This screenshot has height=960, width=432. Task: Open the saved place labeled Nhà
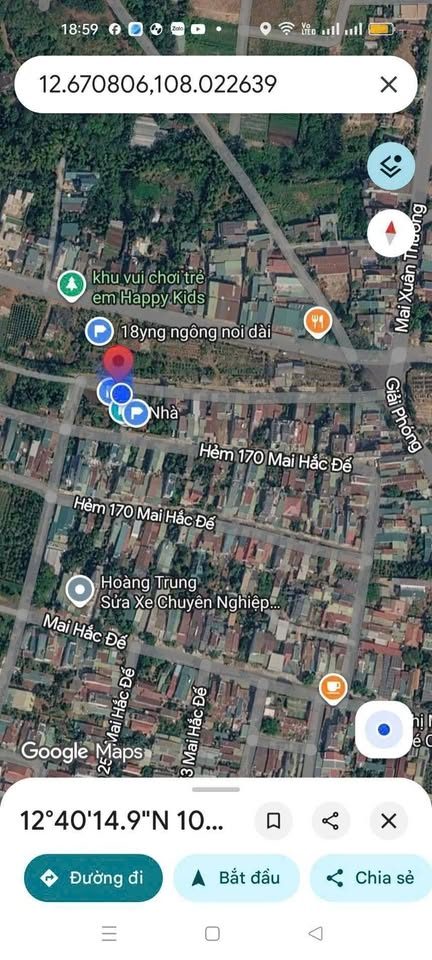136,413
